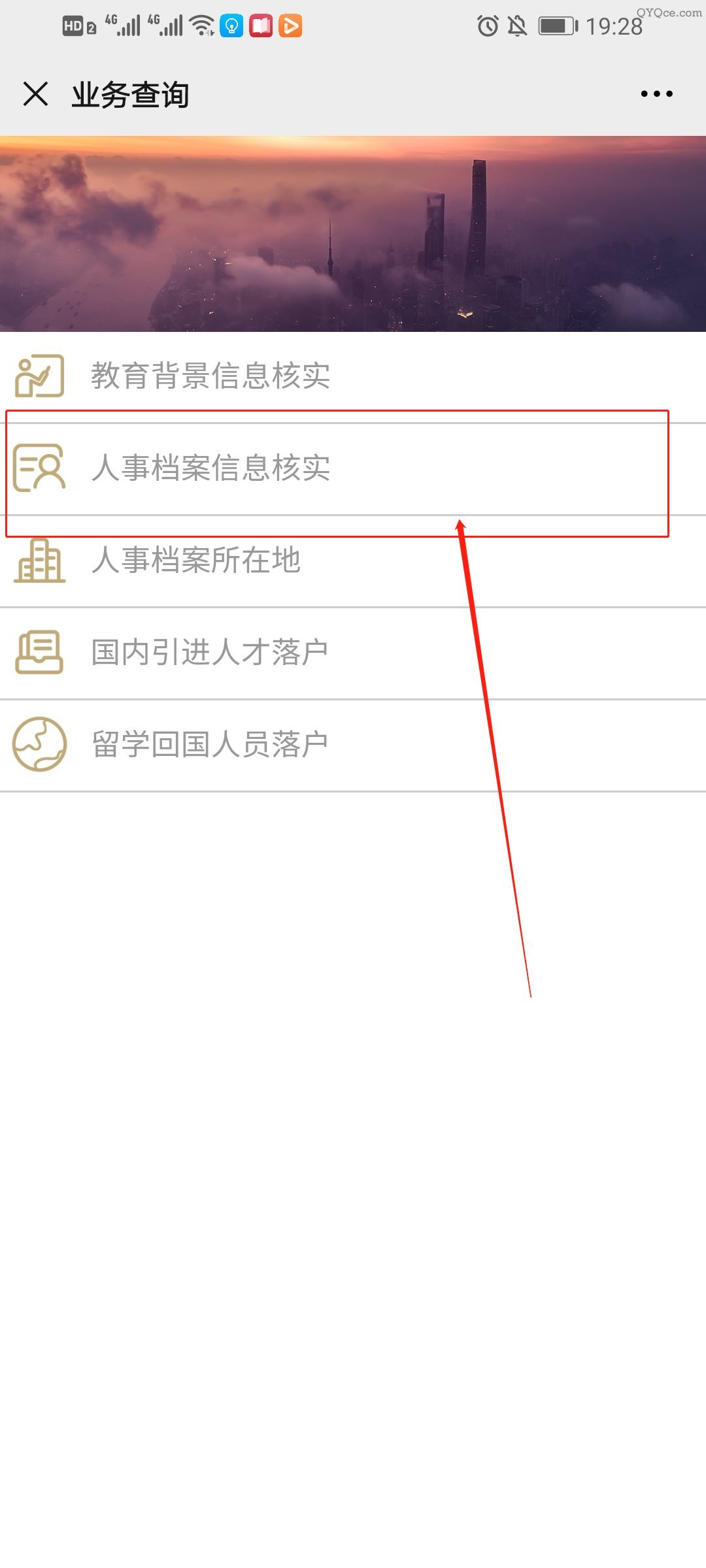Go to 国内引进人才落户
The height and width of the screenshot is (1568, 706).
click(x=353, y=653)
